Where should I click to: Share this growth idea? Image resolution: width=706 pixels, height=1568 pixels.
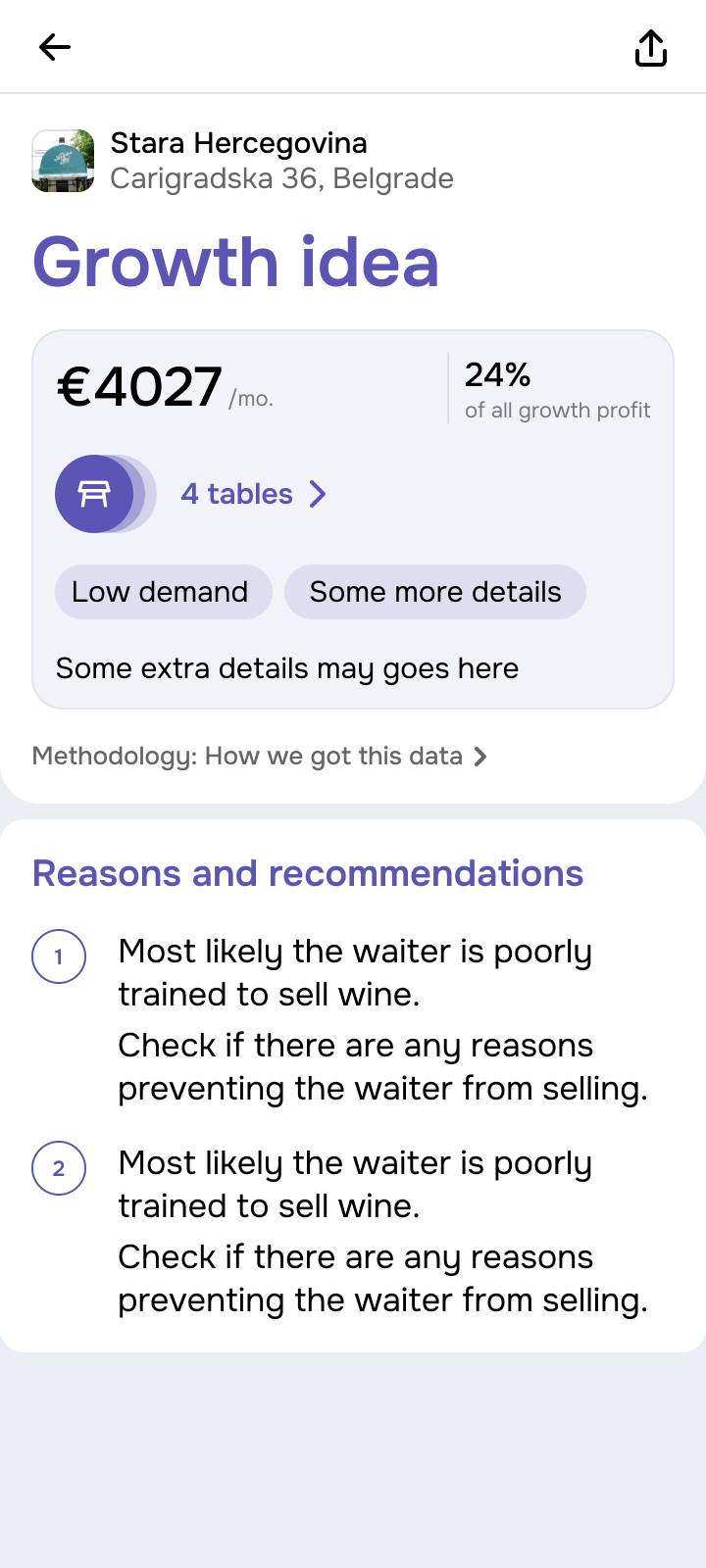click(651, 48)
